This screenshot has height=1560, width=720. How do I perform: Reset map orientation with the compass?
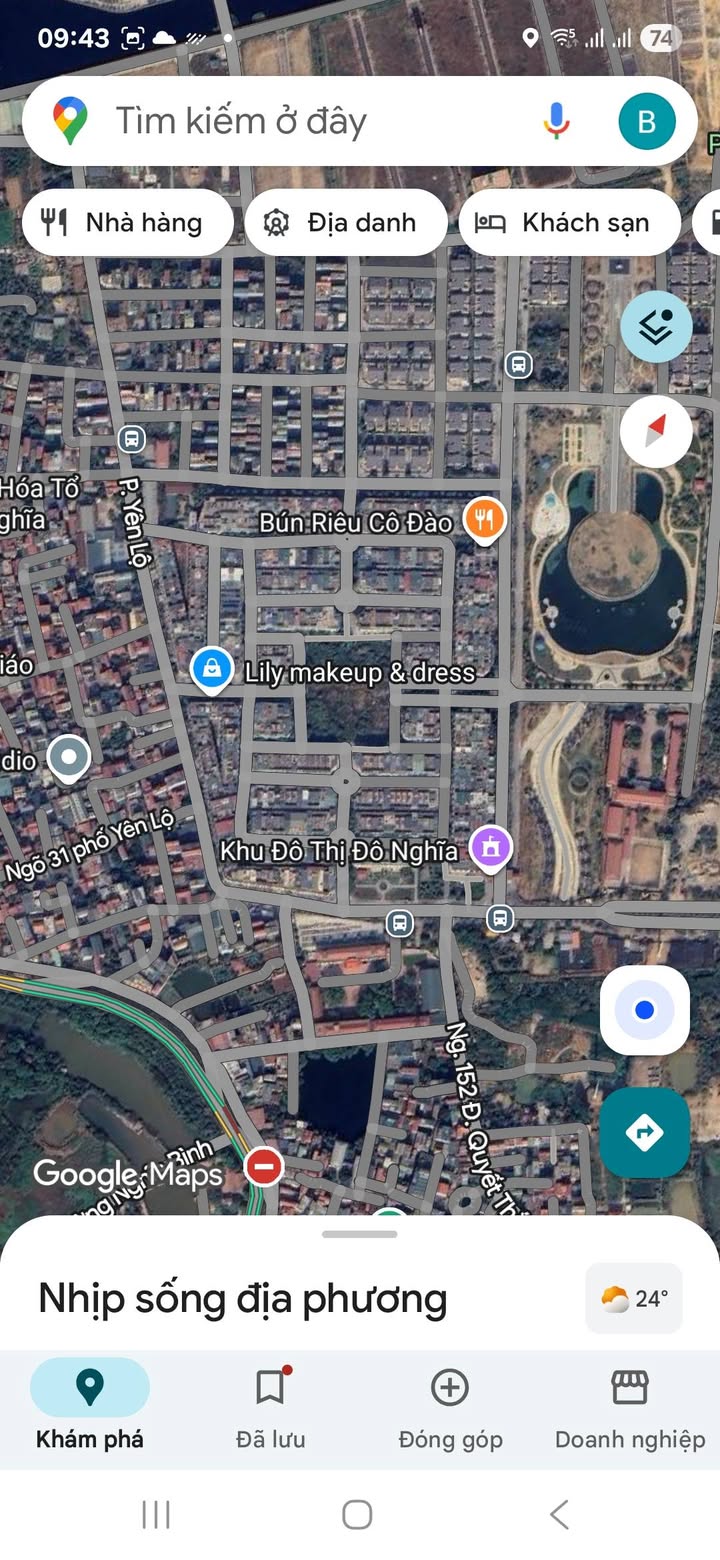[656, 432]
